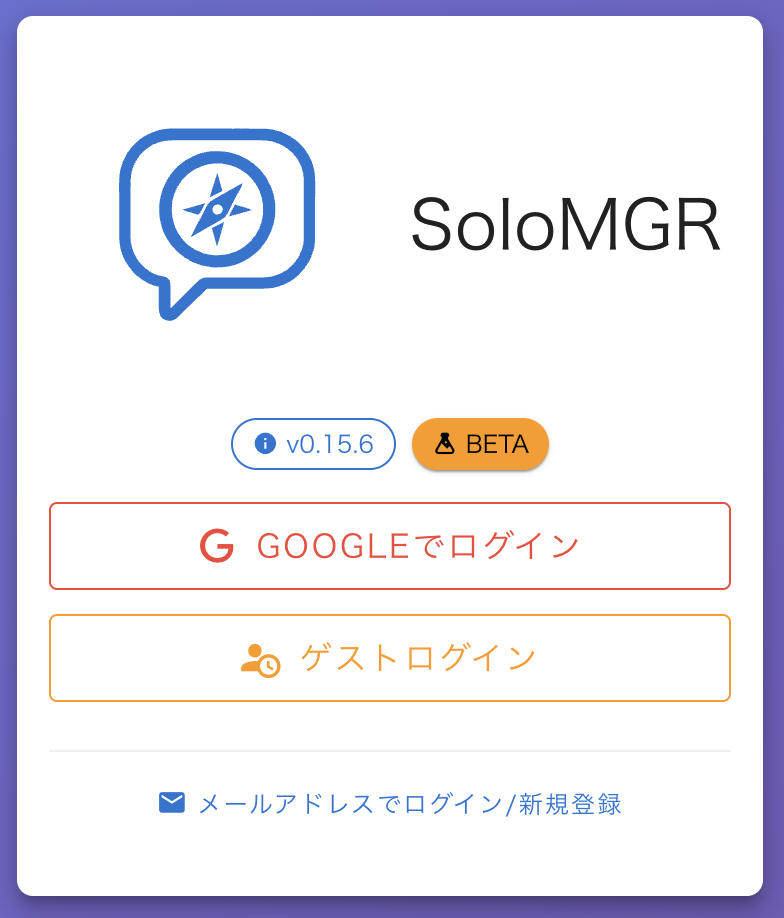This screenshot has height=918, width=784.
Task: Tap the v0.15.6 version chip
Action: pyautogui.click(x=314, y=444)
